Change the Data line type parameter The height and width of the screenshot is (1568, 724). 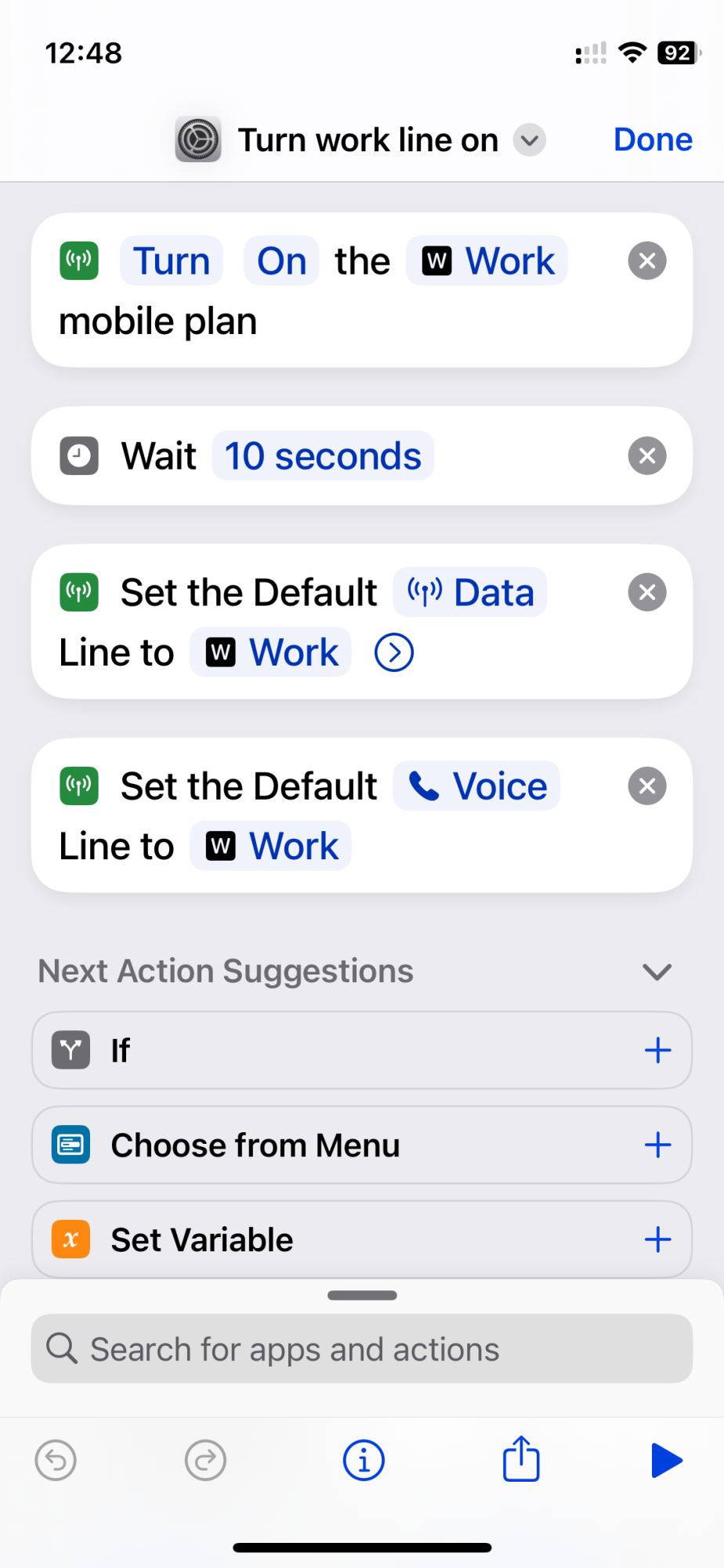[470, 593]
